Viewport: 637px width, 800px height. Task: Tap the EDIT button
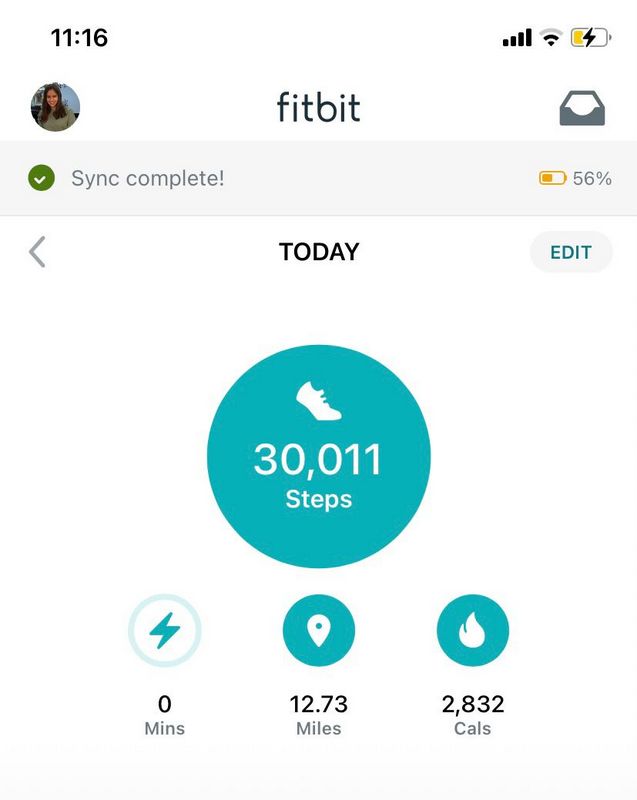coord(570,252)
